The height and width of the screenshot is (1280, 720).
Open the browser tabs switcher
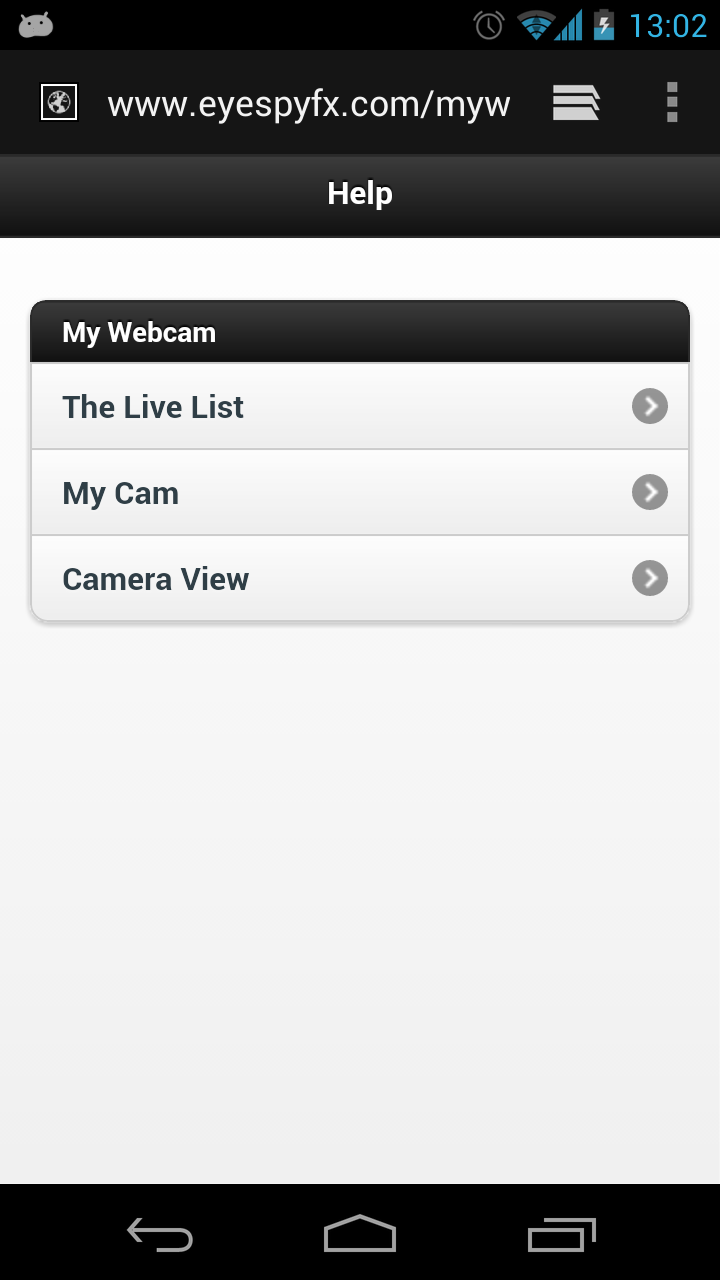point(576,103)
